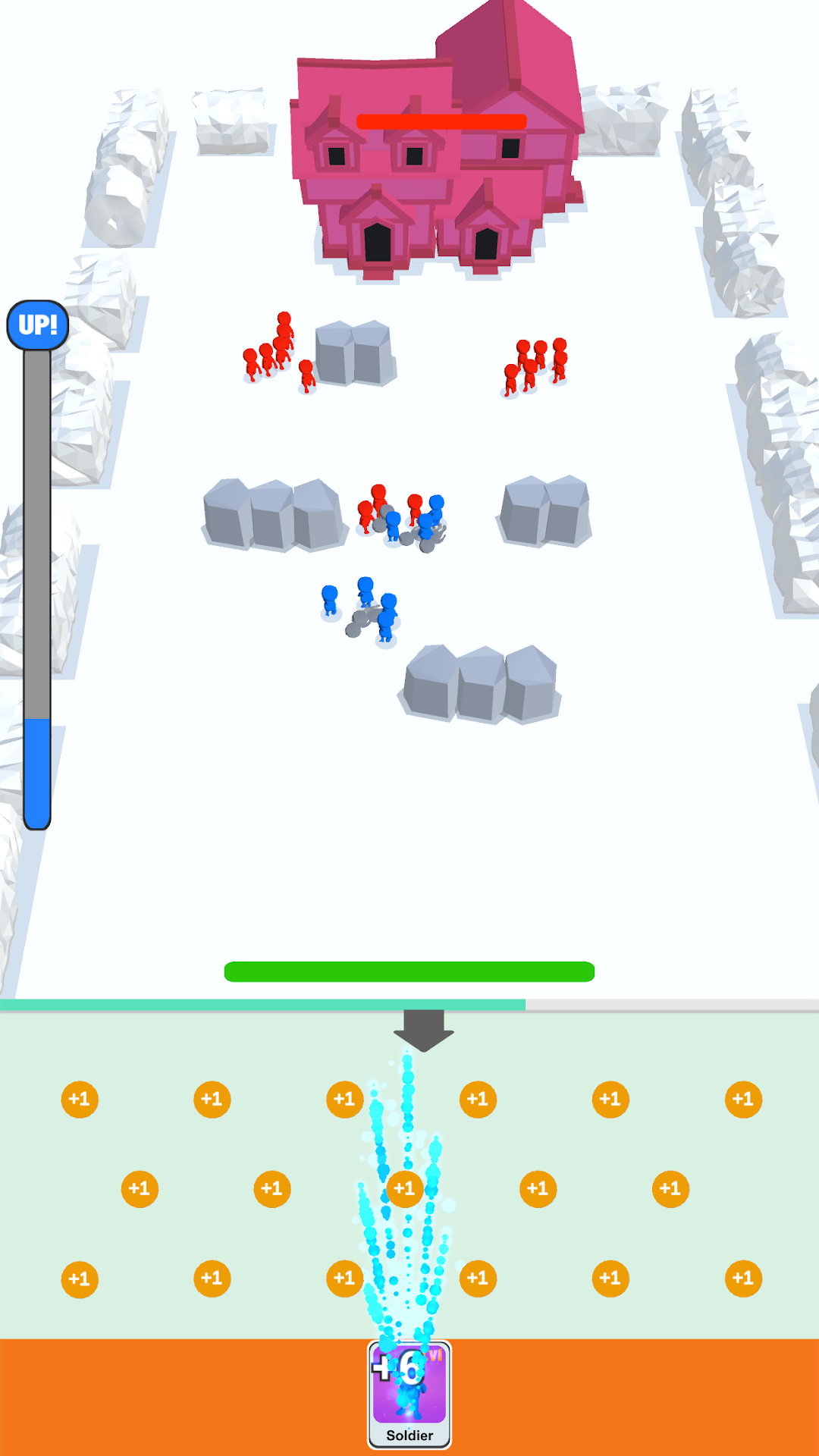Viewport: 819px width, 1456px height.
Task: Tap the UP! upgrade button
Action: click(x=38, y=325)
